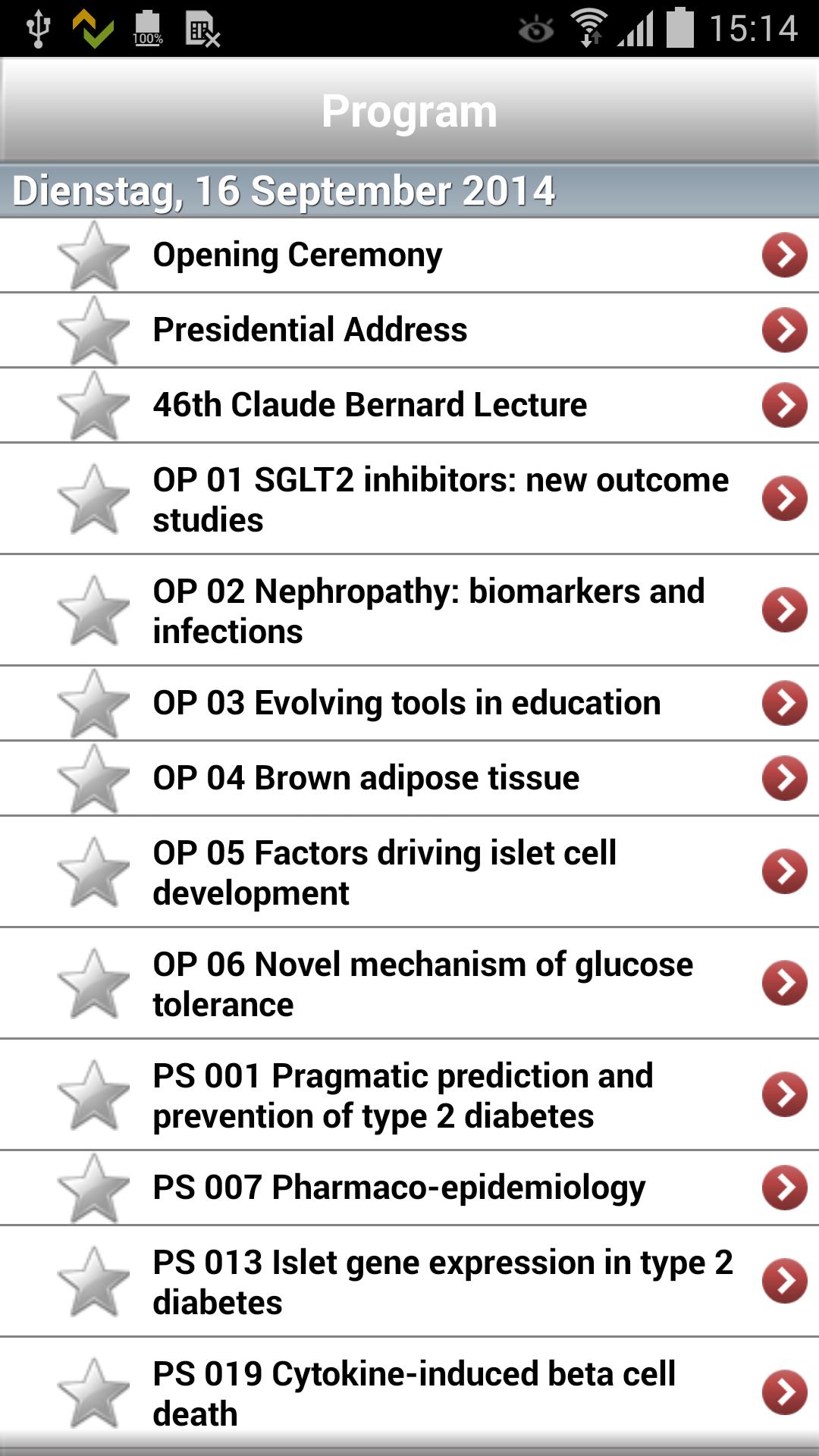The width and height of the screenshot is (819, 1456).
Task: Favorite the PS 007 Pharmaco-epidemiology session
Action: click(x=93, y=1187)
